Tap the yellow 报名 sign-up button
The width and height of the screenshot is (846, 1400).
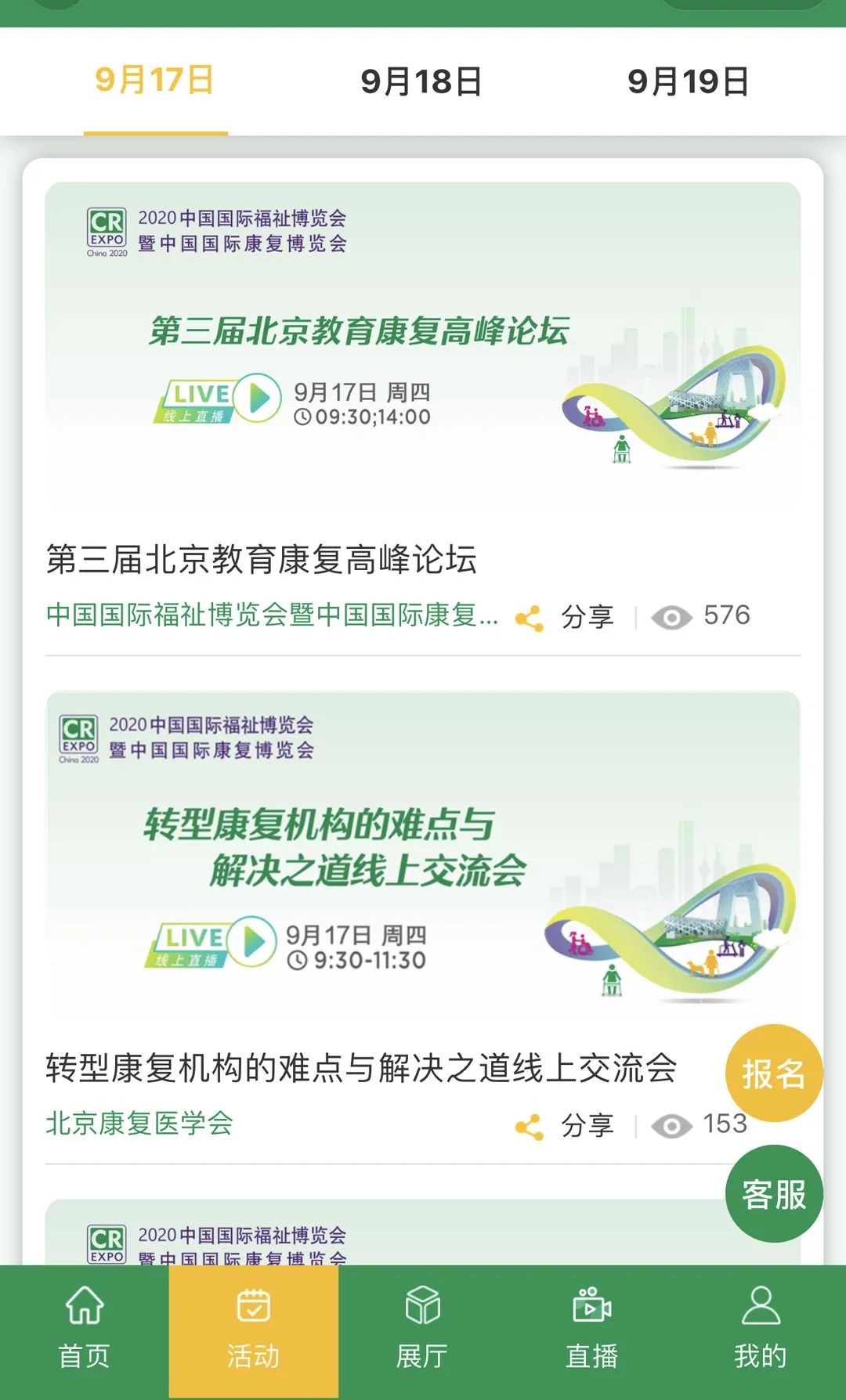[x=773, y=1073]
